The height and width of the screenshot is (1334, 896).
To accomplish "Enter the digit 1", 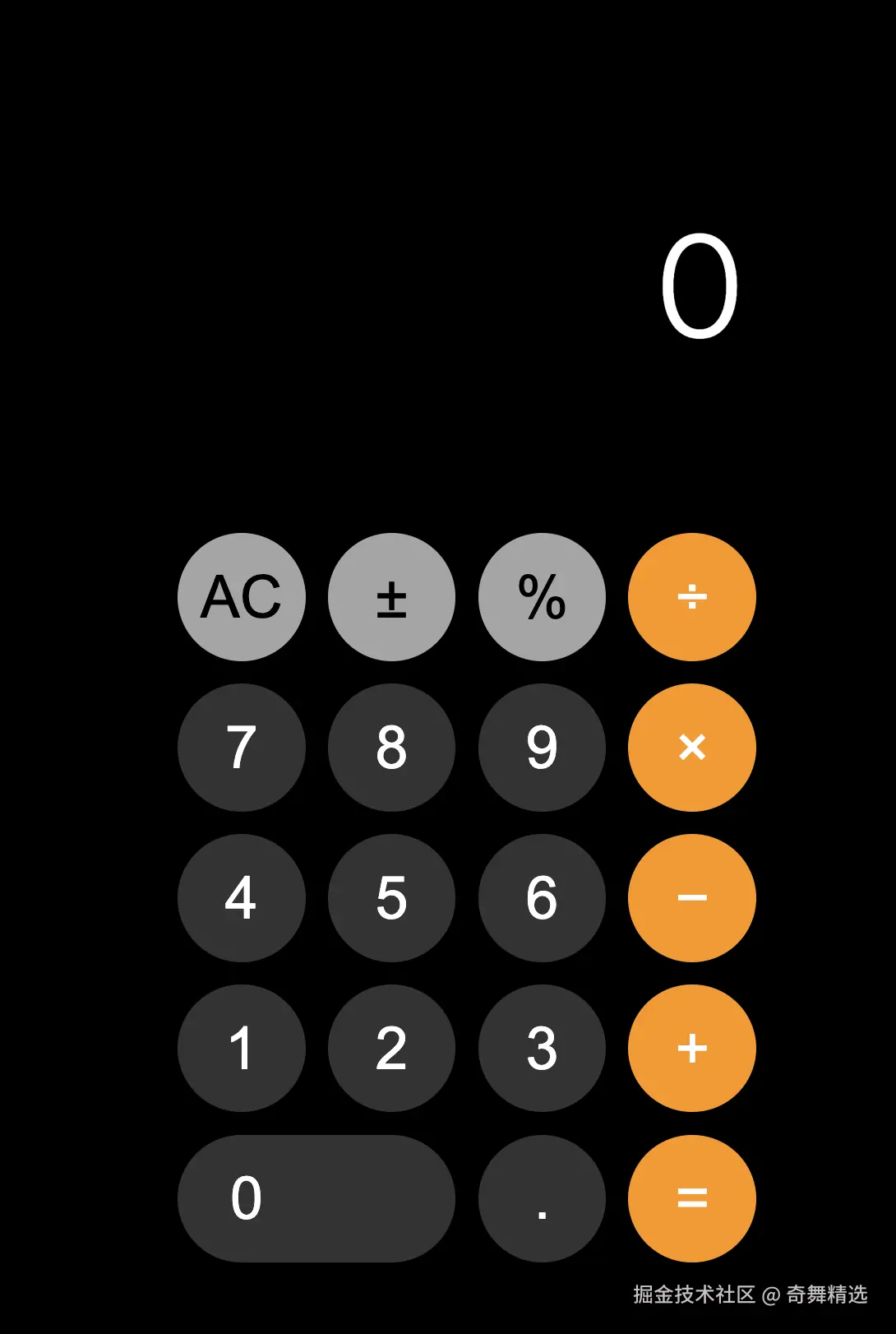I will (x=241, y=1049).
